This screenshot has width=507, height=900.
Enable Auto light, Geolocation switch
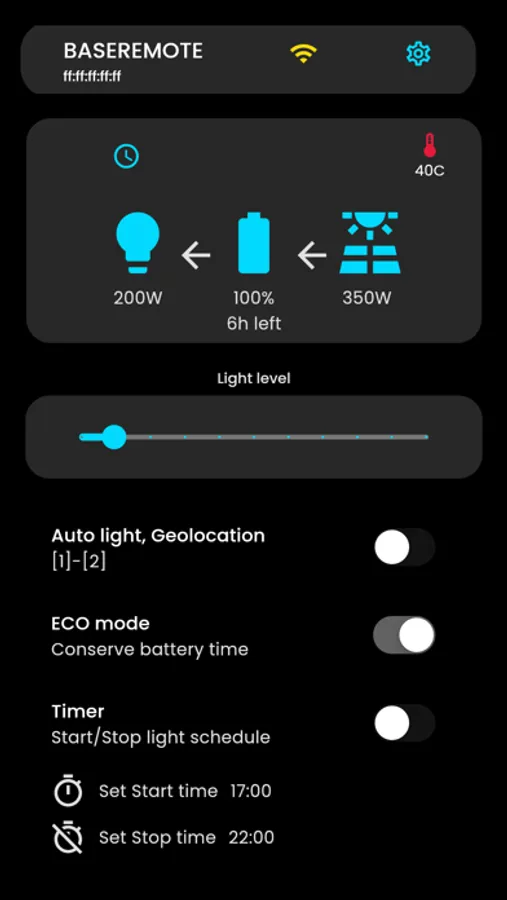click(404, 547)
